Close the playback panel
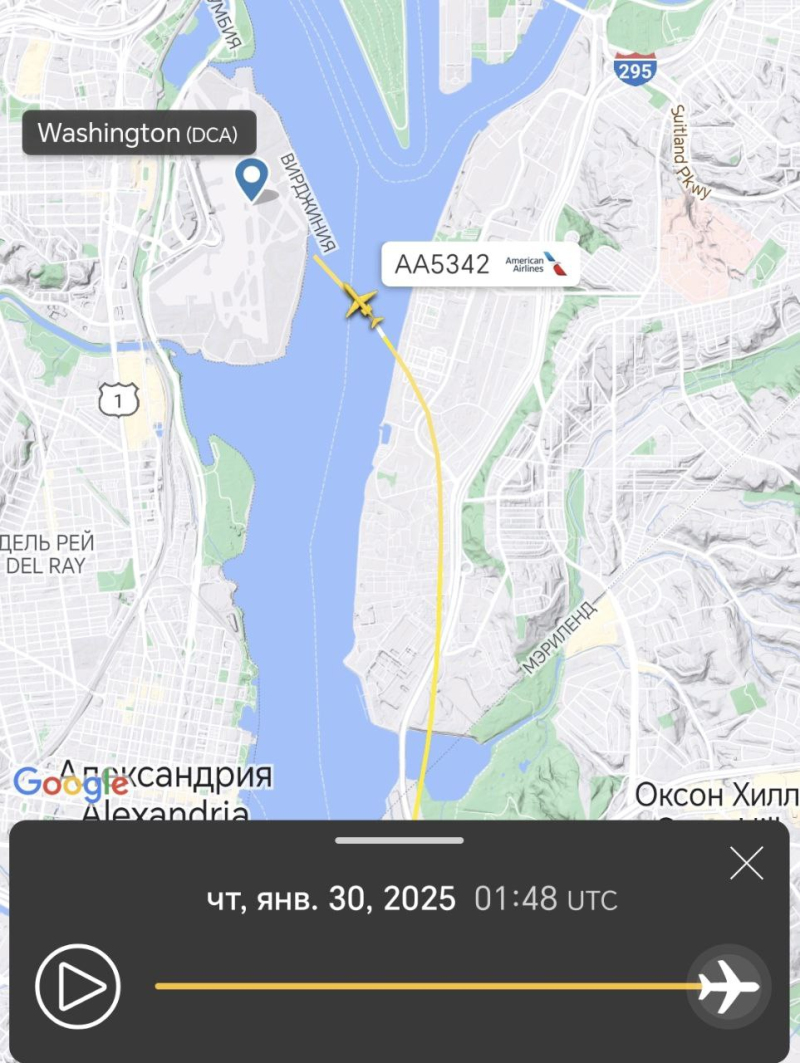The image size is (800, 1063). (x=746, y=863)
